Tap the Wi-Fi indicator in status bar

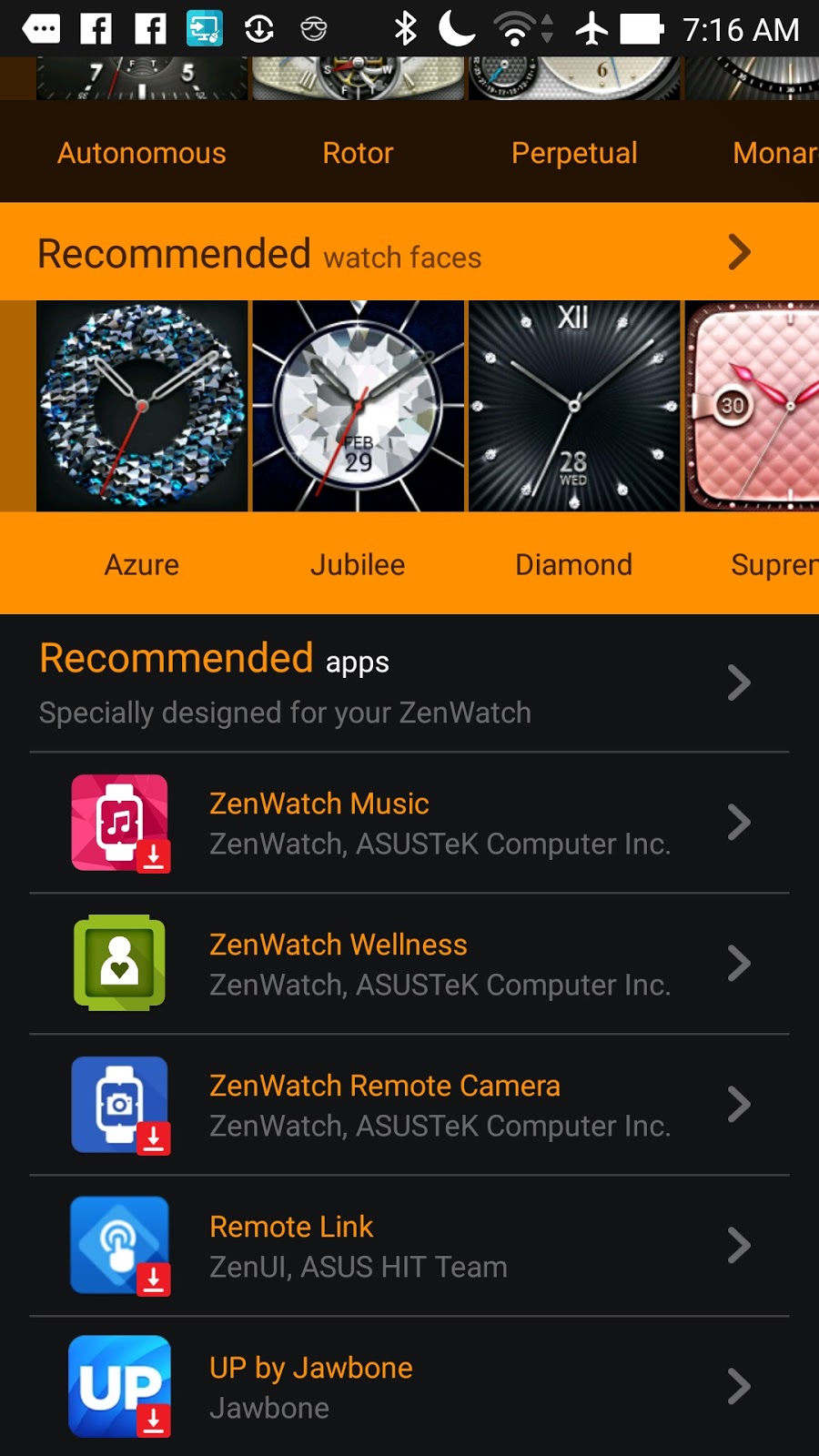coord(514,28)
